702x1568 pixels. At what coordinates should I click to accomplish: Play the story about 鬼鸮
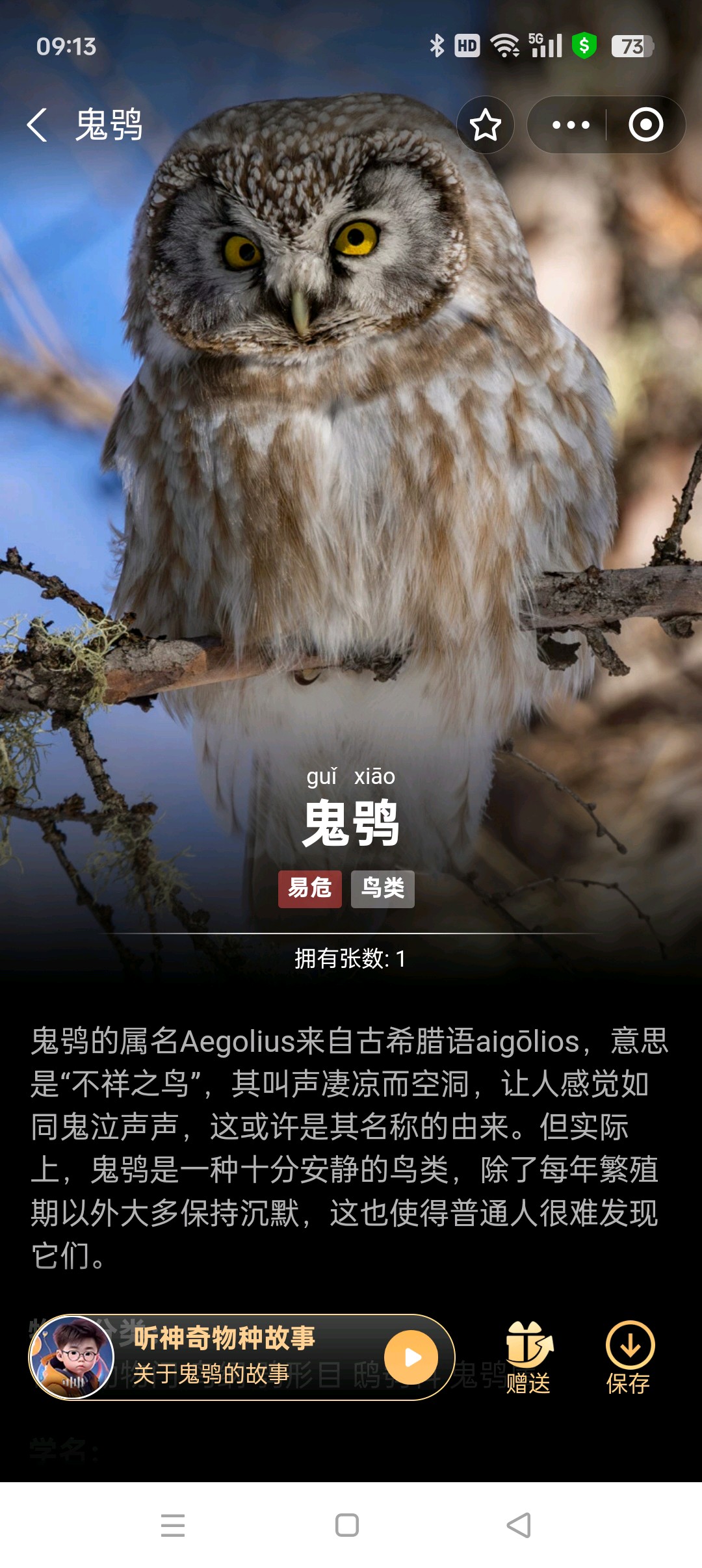coord(411,1357)
